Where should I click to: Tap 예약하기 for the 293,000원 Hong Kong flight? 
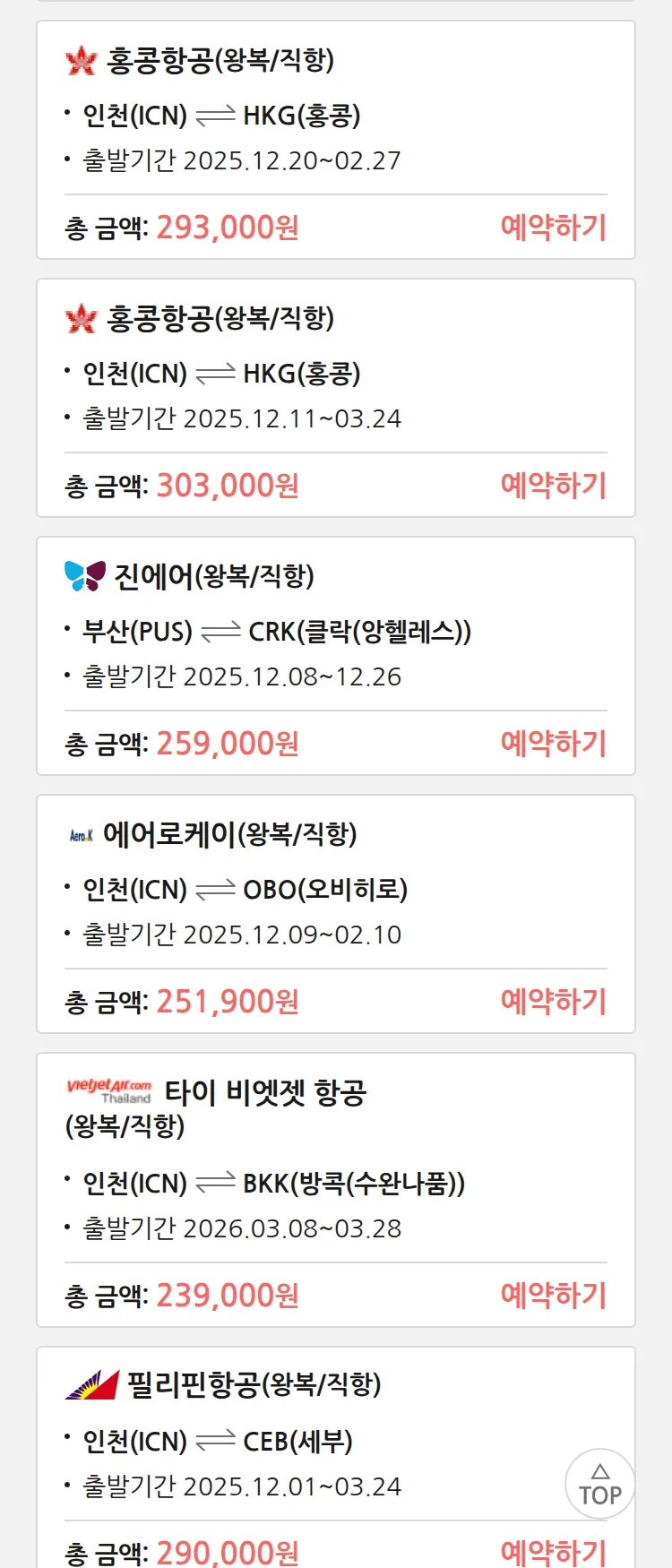pos(553,228)
